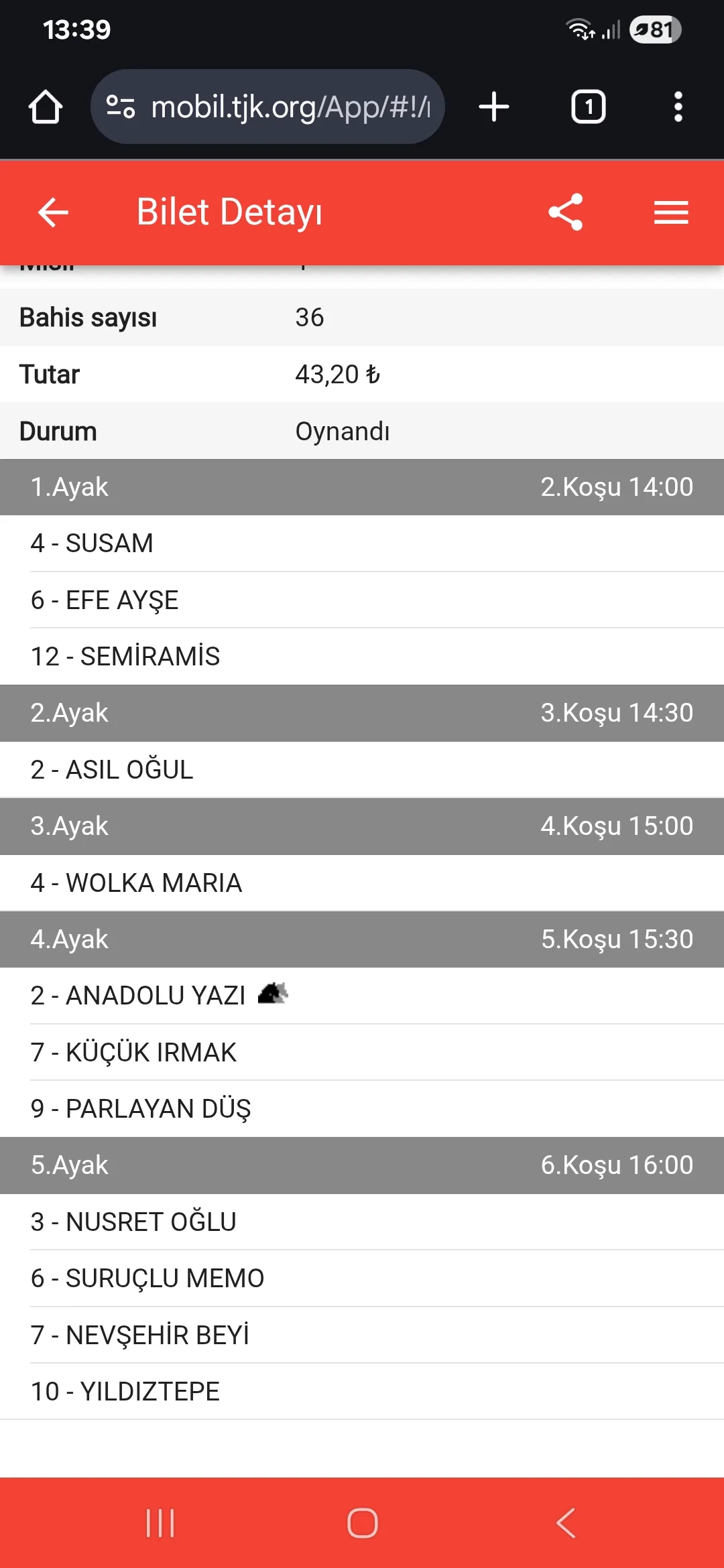Share this ticket detail

[x=566, y=212]
